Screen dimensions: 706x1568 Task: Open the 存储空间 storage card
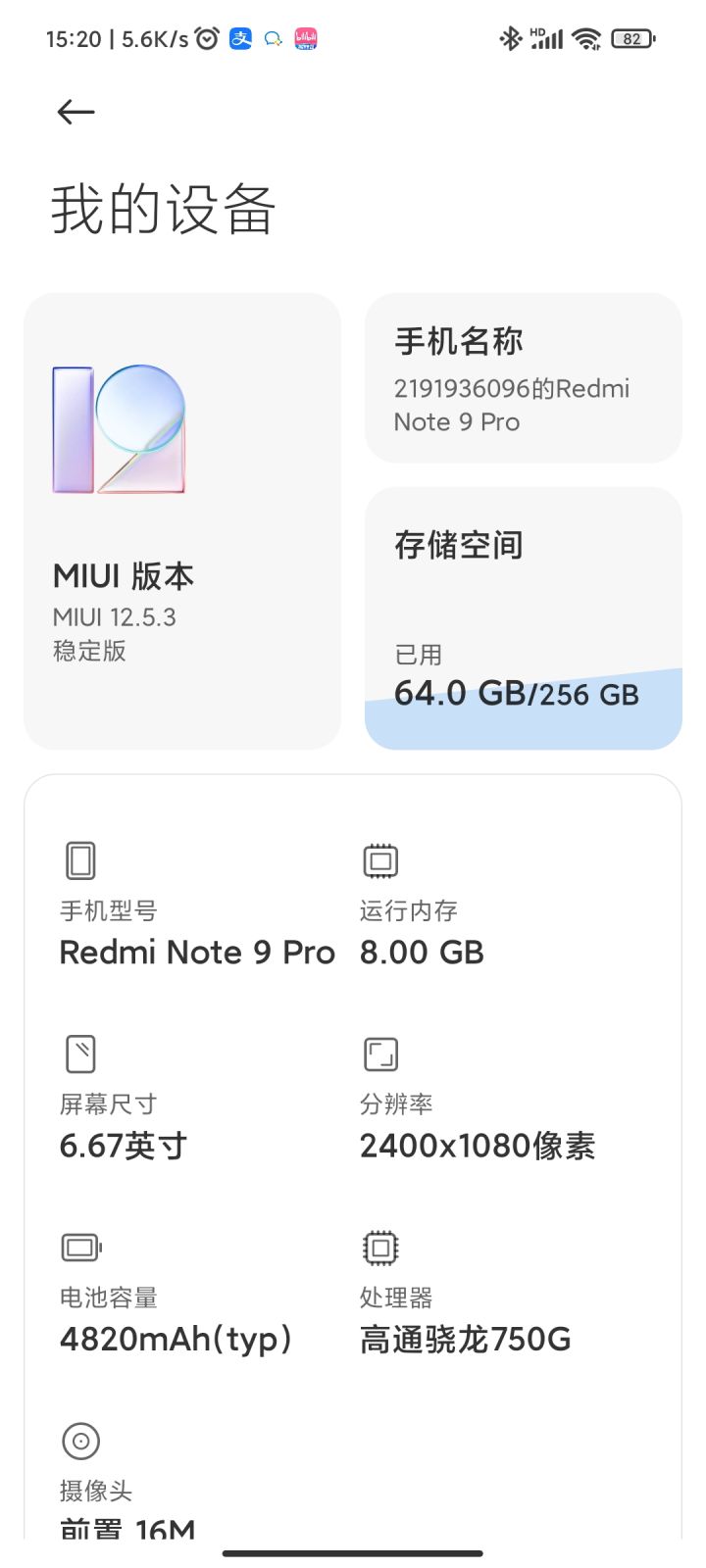pos(524,618)
